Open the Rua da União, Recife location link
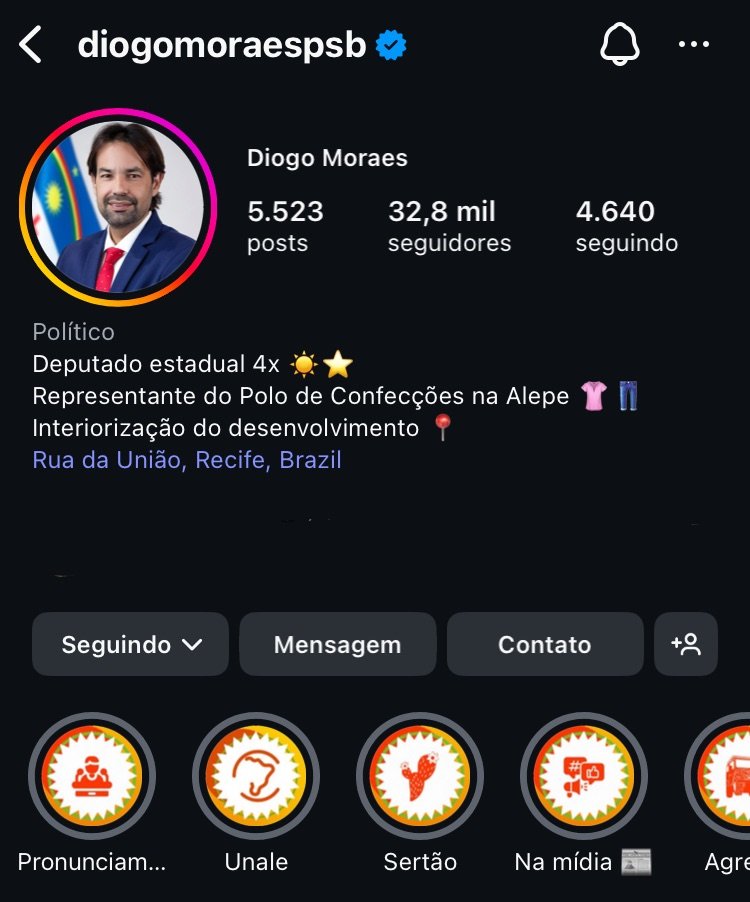Viewport: 750px width, 902px height. (x=187, y=460)
